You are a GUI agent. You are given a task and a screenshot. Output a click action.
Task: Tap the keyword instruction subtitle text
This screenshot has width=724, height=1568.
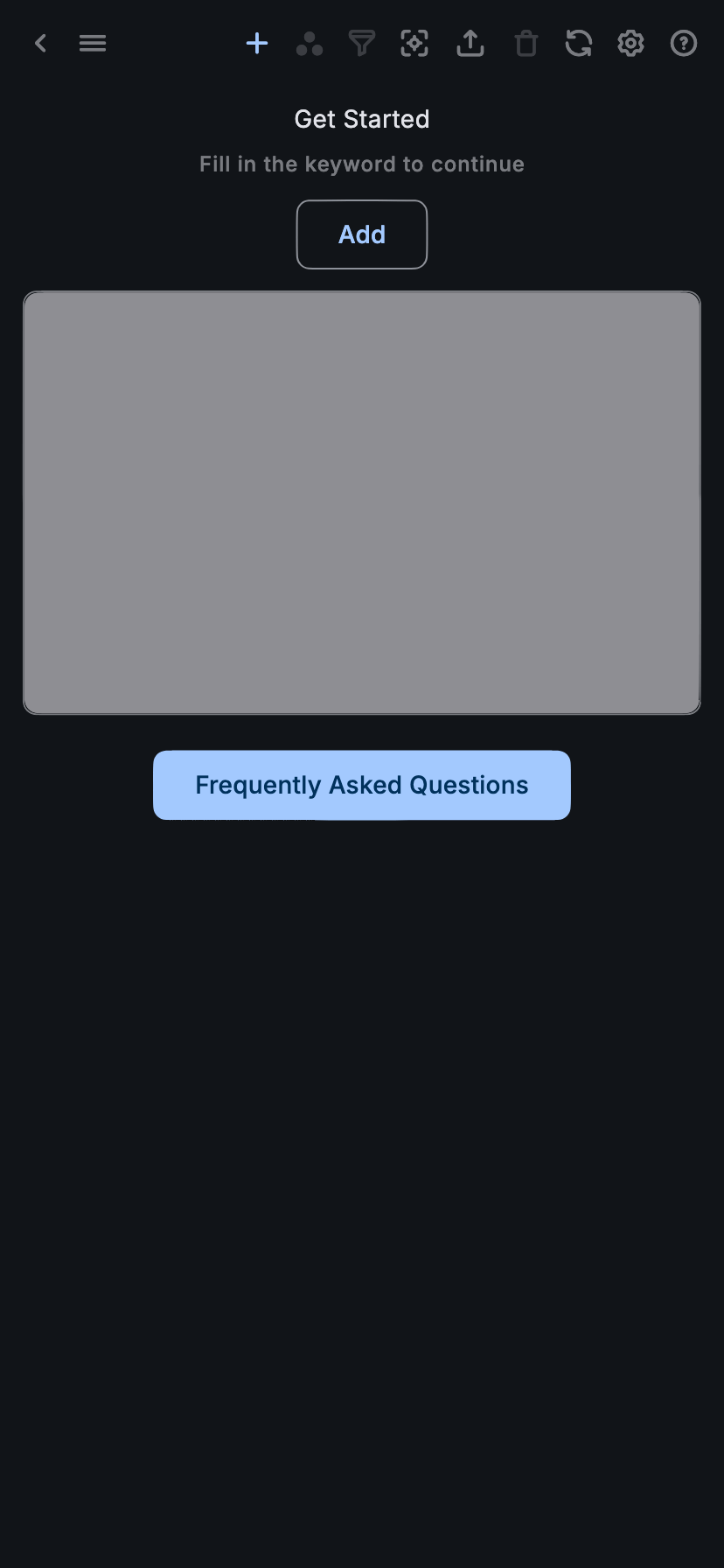361,164
